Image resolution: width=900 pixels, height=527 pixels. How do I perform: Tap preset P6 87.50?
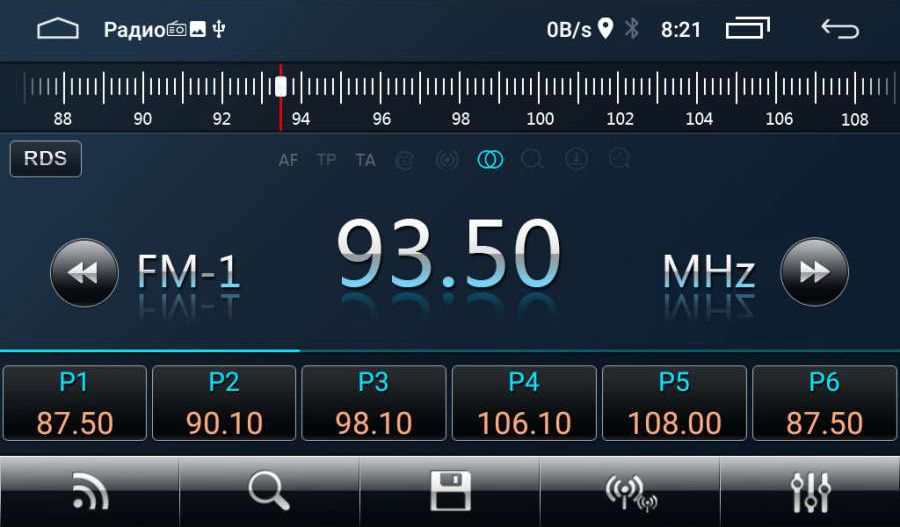[824, 403]
